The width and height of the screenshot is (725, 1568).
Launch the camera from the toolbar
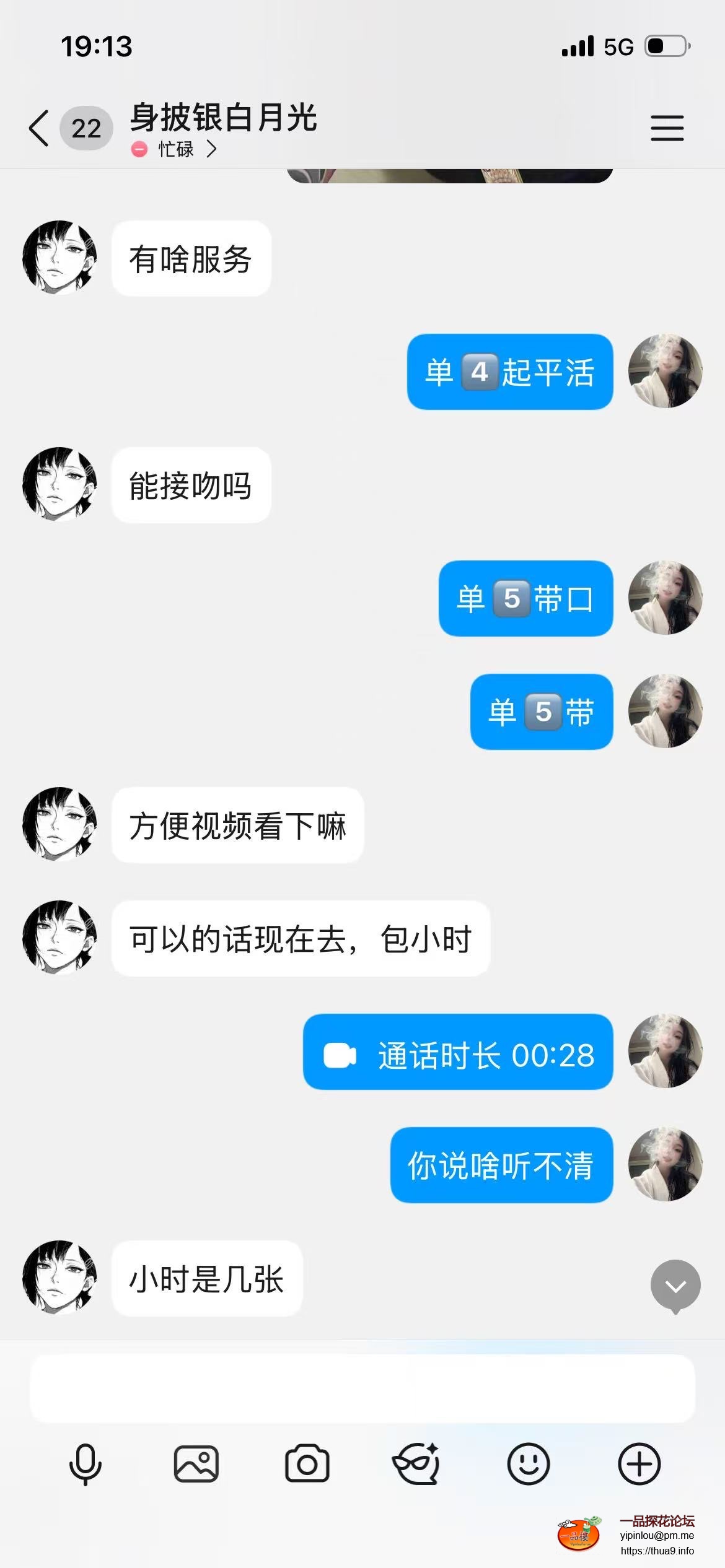click(x=307, y=1464)
